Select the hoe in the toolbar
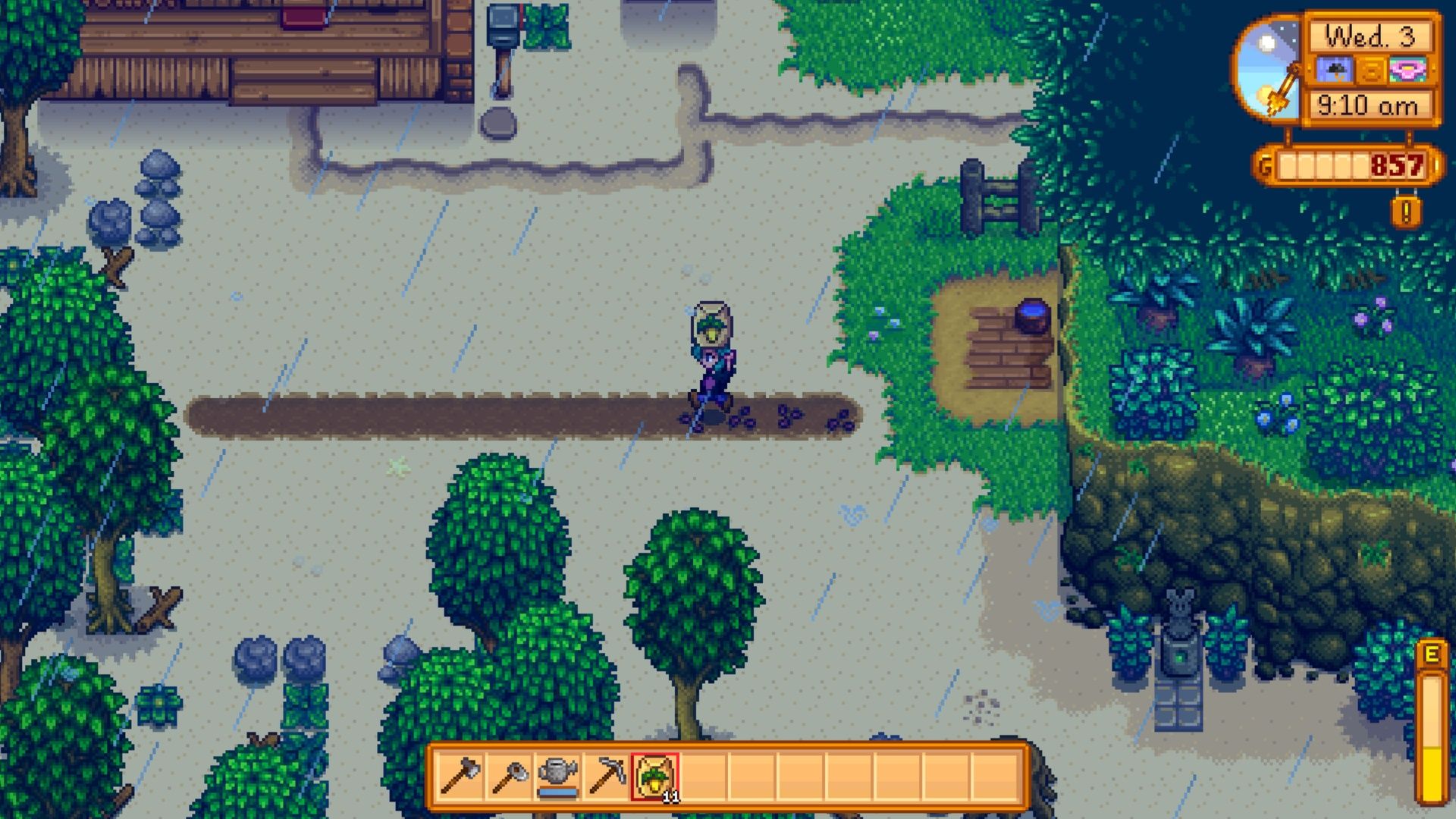The image size is (1456, 819). [509, 777]
